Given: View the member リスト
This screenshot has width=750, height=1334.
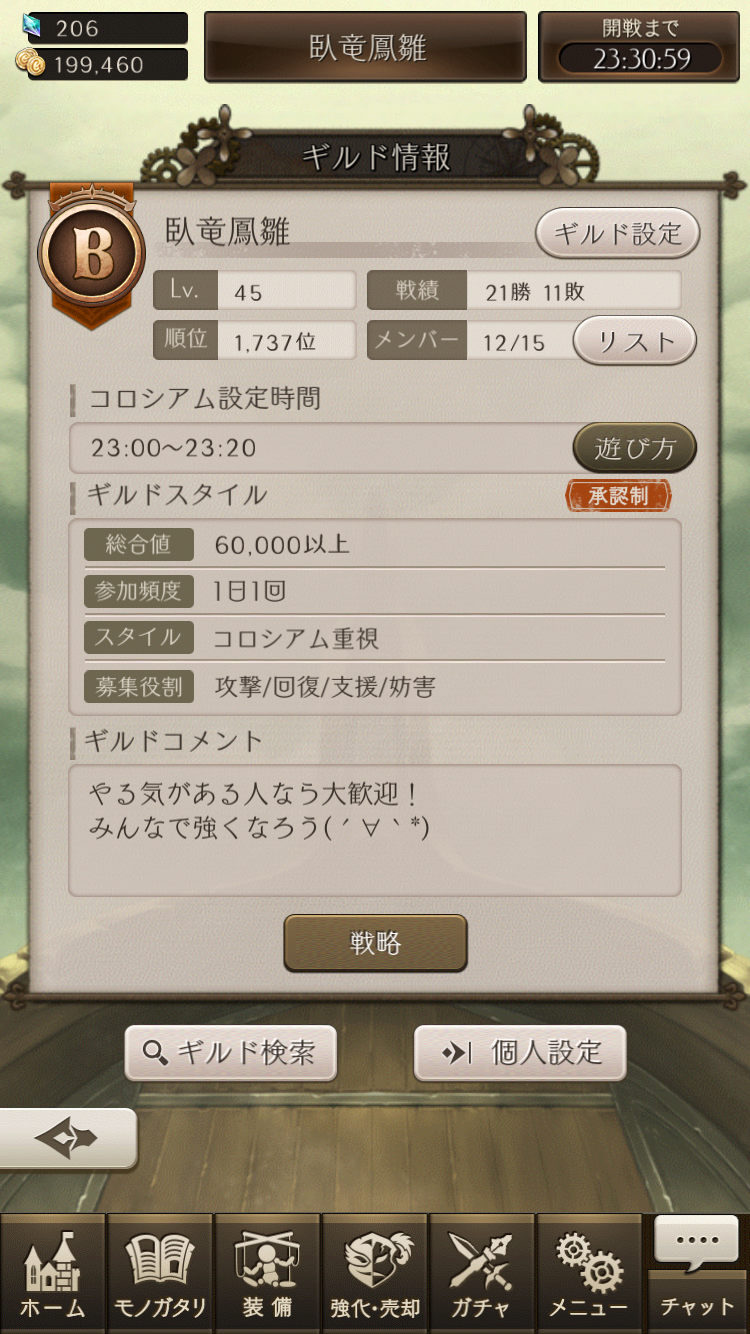Looking at the screenshot, I should [634, 341].
